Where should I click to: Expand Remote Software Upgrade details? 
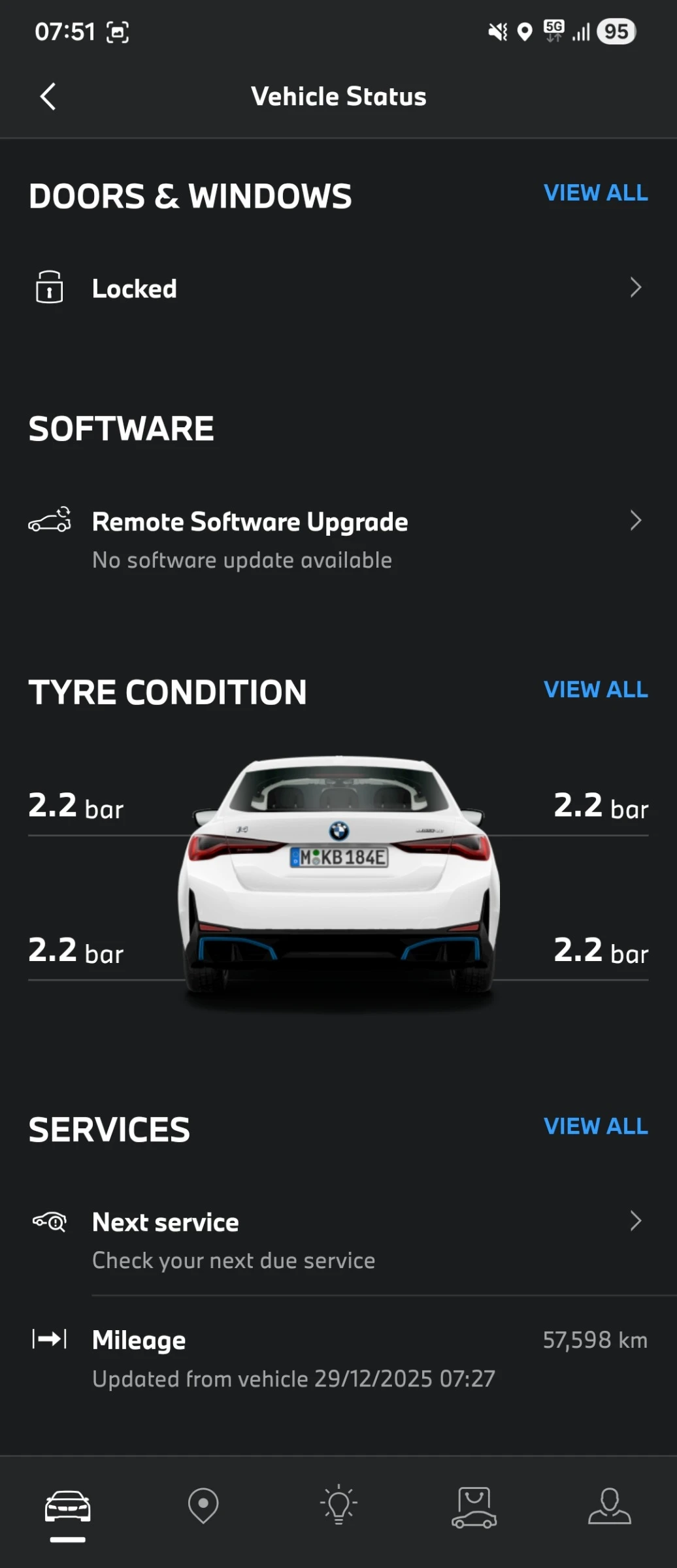(x=635, y=521)
